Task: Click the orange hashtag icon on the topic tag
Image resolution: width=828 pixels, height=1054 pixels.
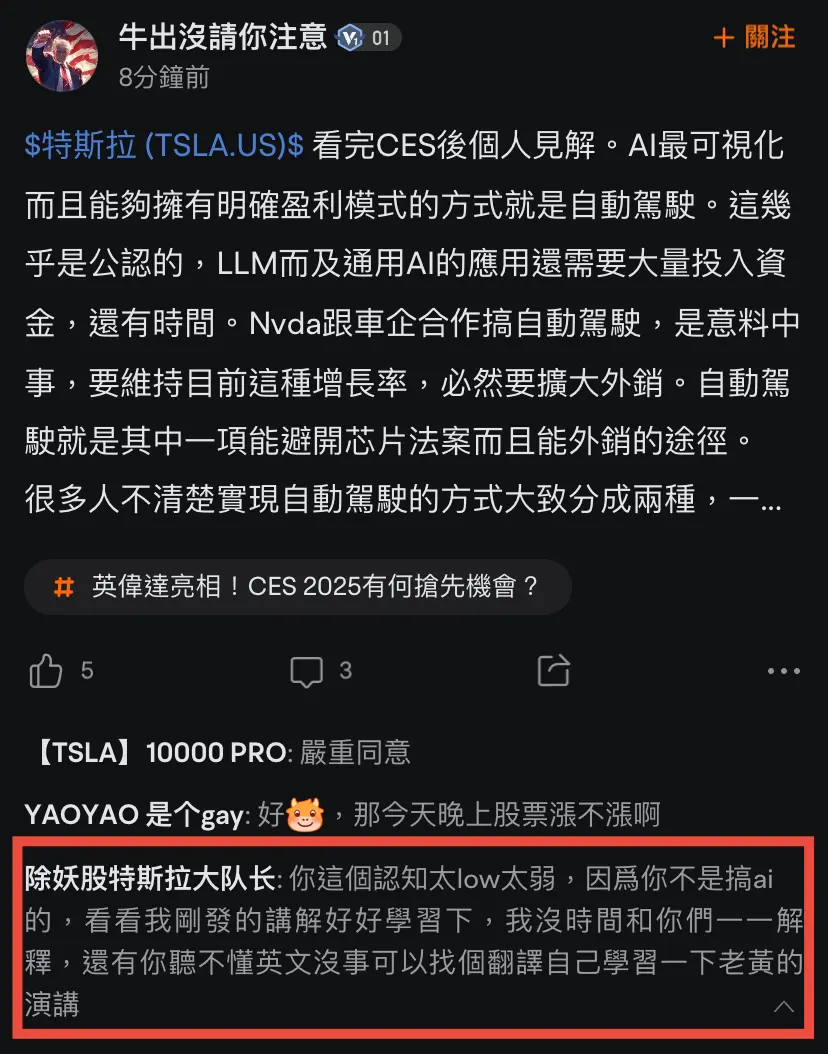Action: (66, 585)
